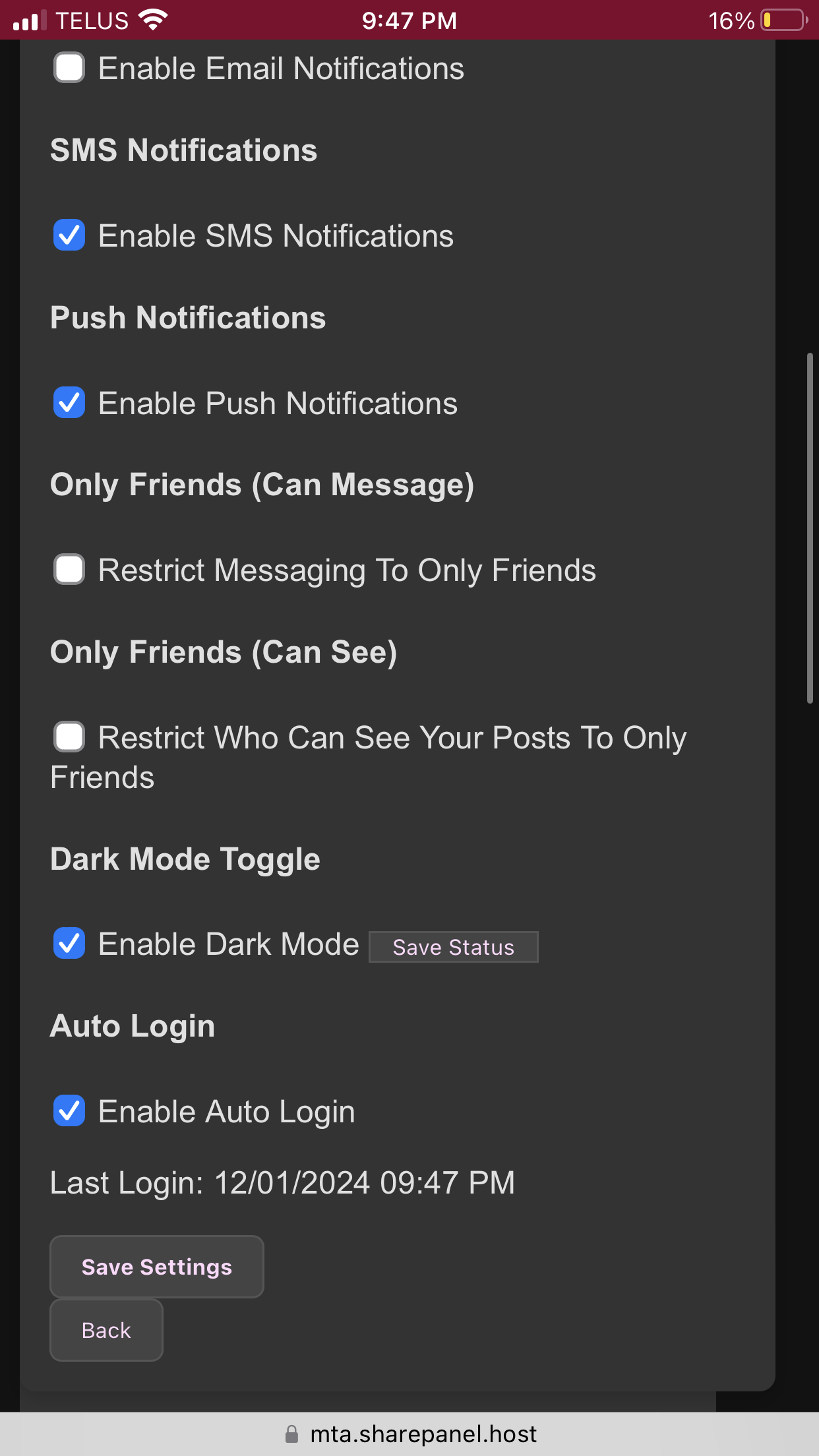Restrict who can see posts to friends
819x1456 pixels.
69,737
